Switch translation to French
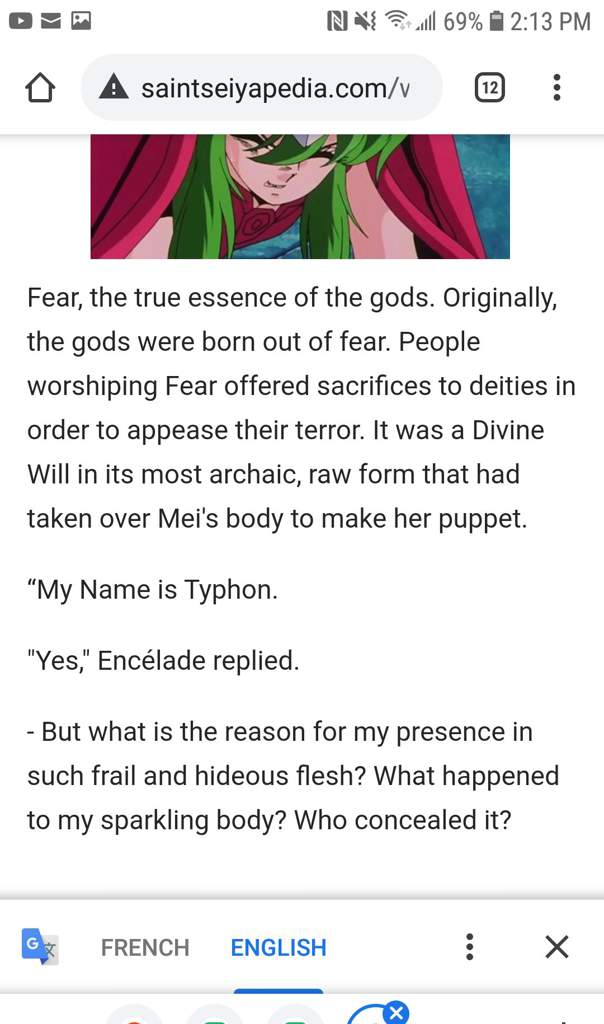Viewport: 604px width, 1024px height. coord(145,947)
